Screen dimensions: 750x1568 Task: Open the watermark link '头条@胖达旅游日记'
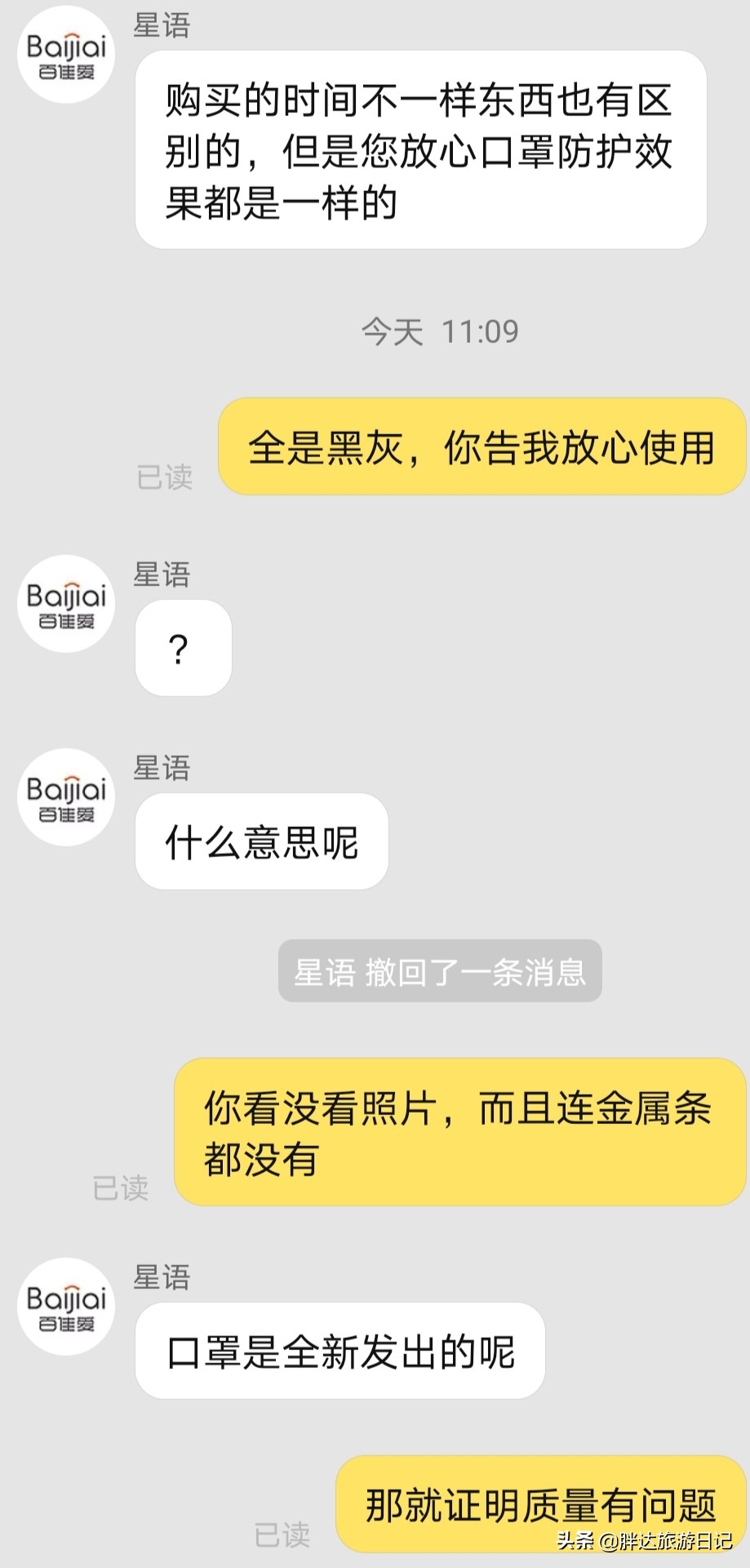[644, 1538]
